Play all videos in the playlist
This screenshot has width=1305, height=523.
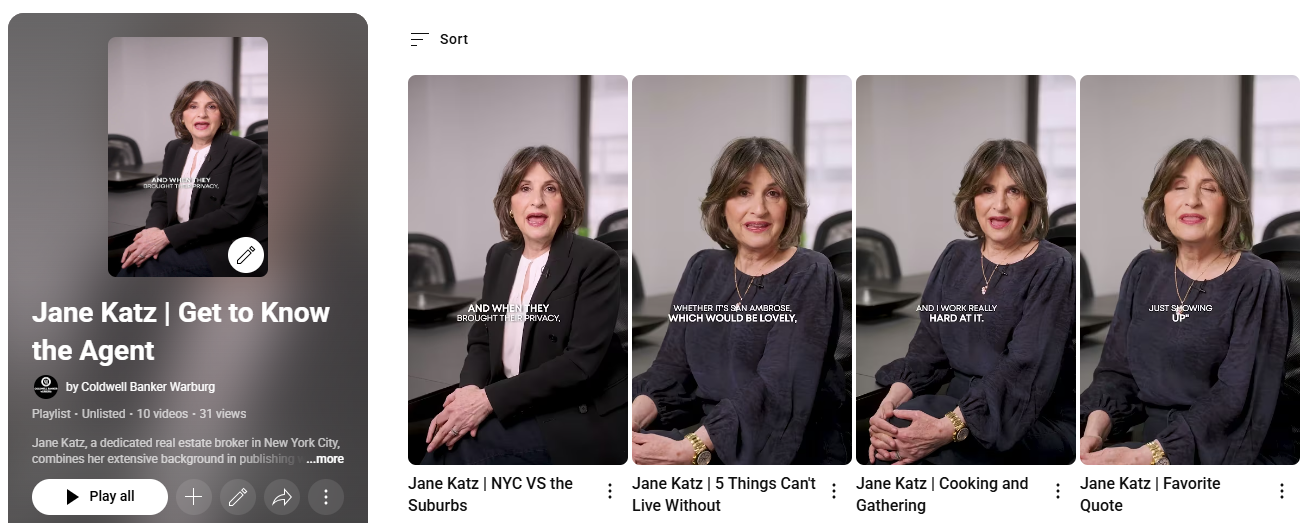(99, 496)
